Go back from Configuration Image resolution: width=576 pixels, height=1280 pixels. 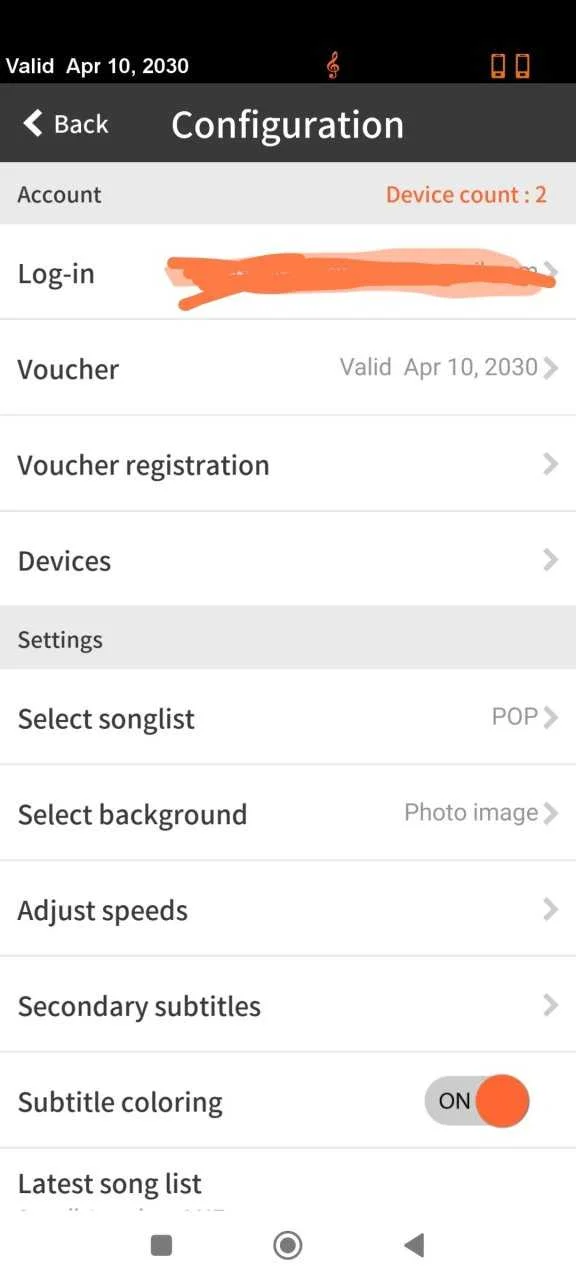(65, 124)
